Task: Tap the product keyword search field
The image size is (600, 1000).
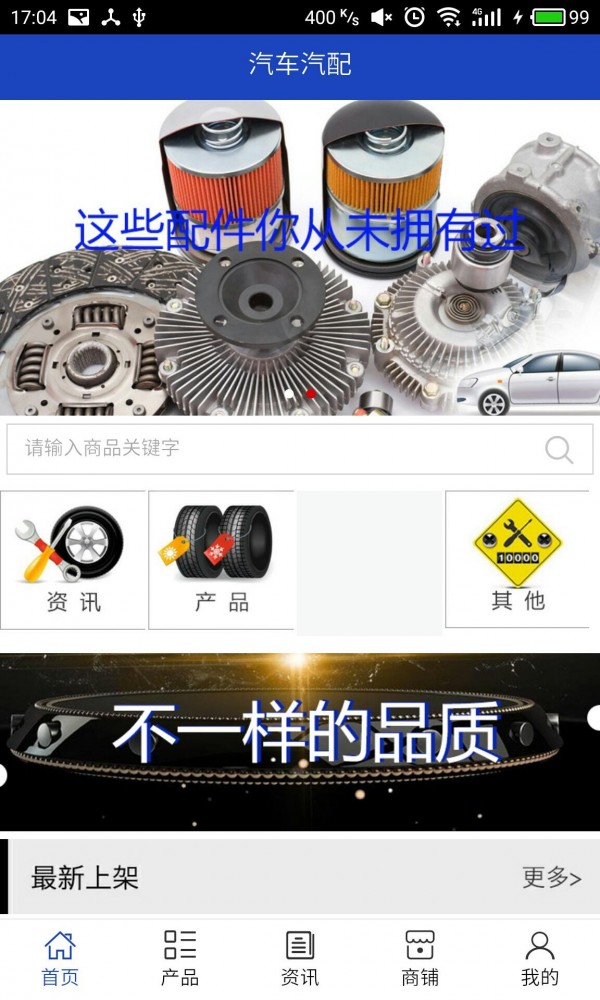Action: tap(270, 448)
